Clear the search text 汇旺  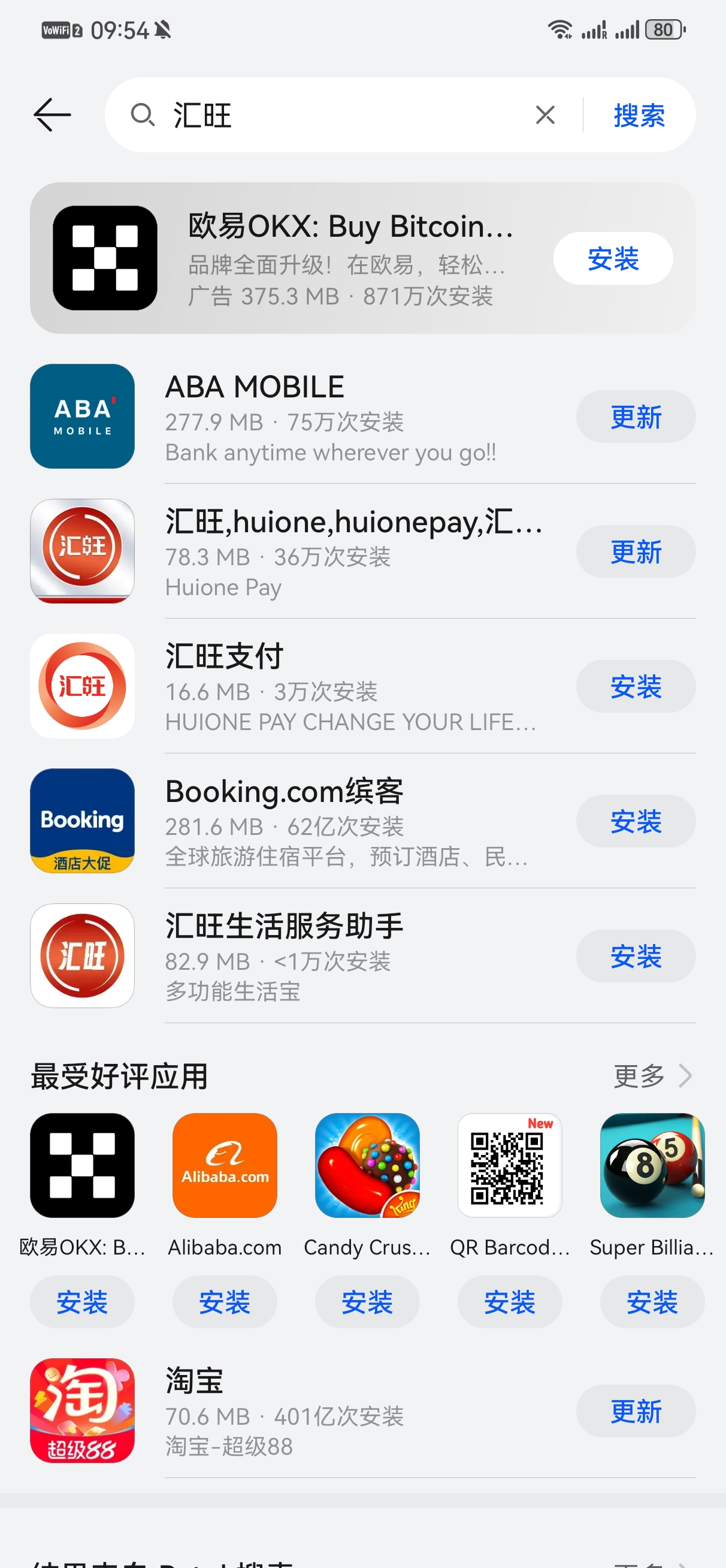[x=544, y=114]
